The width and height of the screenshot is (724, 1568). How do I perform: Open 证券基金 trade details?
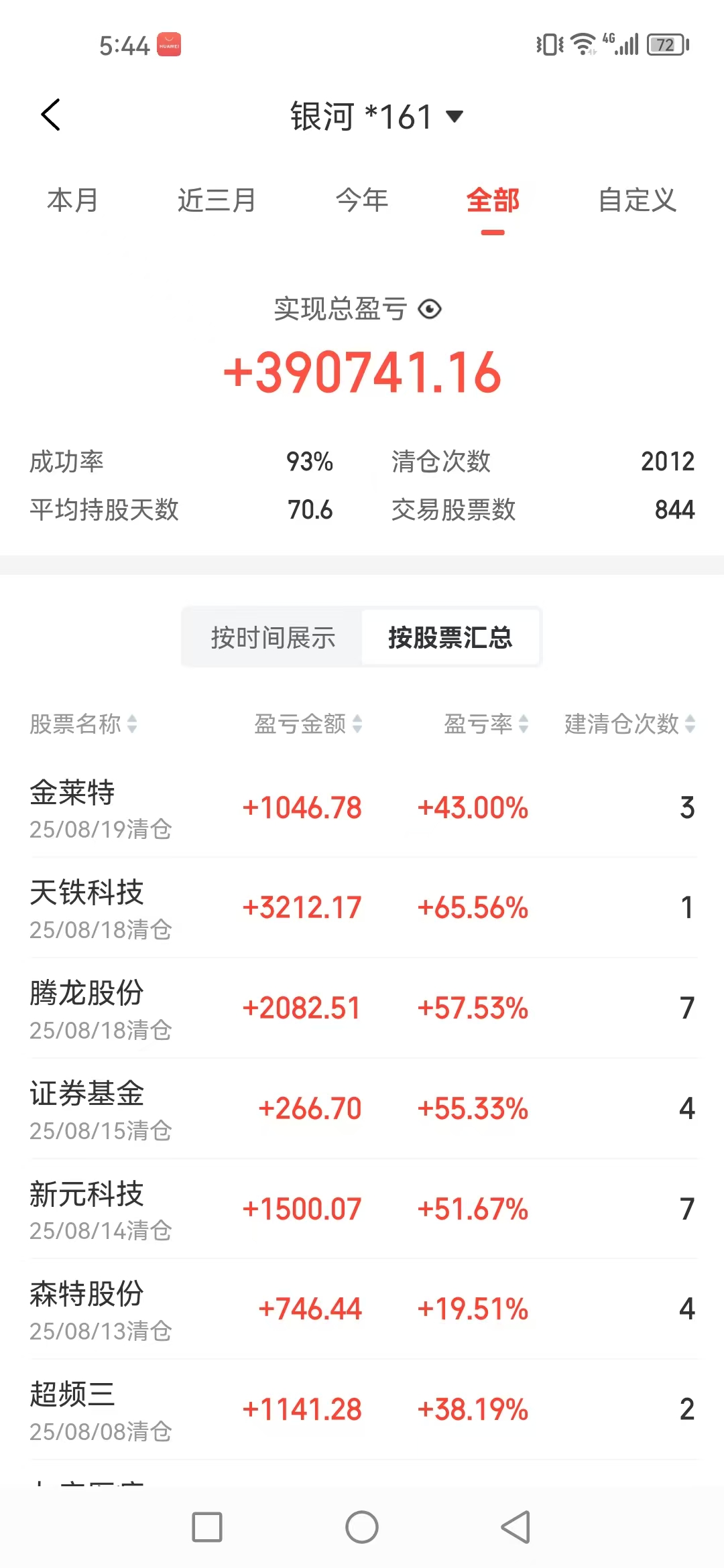(x=362, y=1109)
